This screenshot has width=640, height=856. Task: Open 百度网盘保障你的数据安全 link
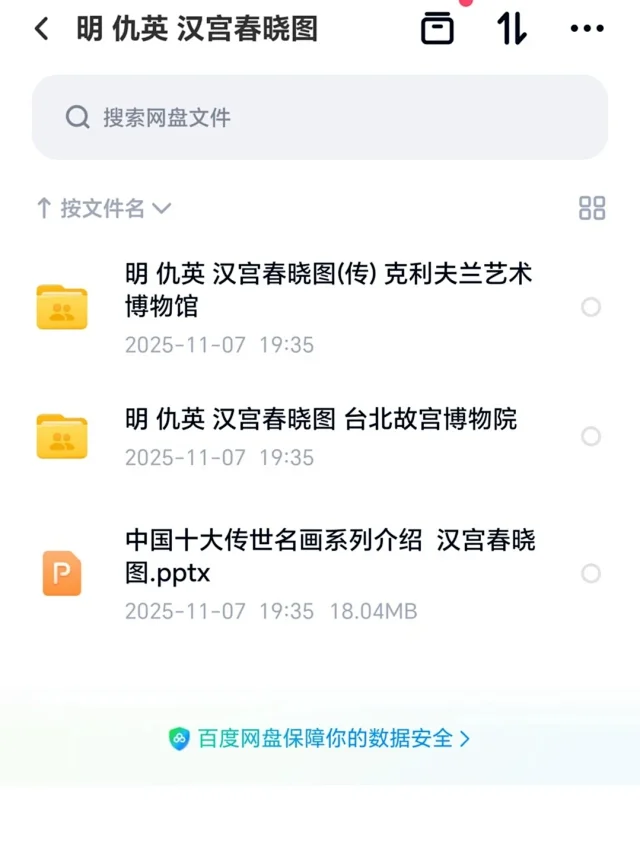(320, 739)
